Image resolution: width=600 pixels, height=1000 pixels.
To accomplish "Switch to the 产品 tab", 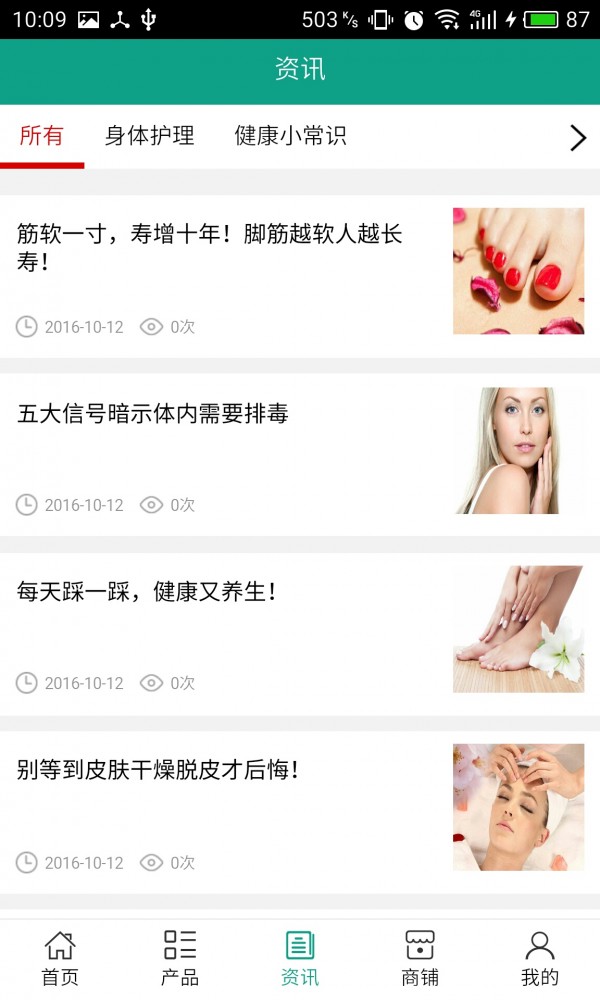I will pyautogui.click(x=180, y=958).
